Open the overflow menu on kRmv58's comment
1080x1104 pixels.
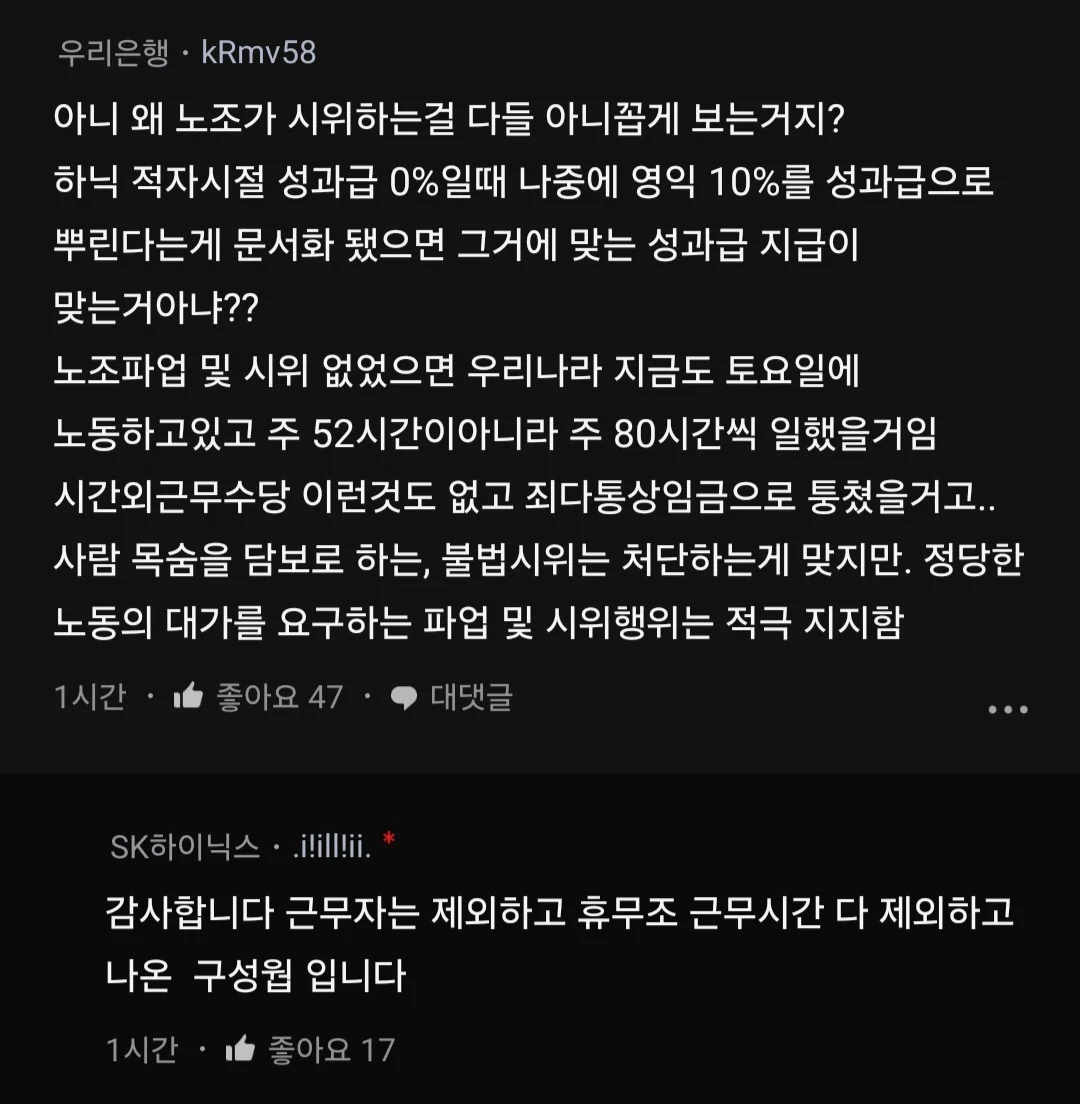[x=1007, y=709]
